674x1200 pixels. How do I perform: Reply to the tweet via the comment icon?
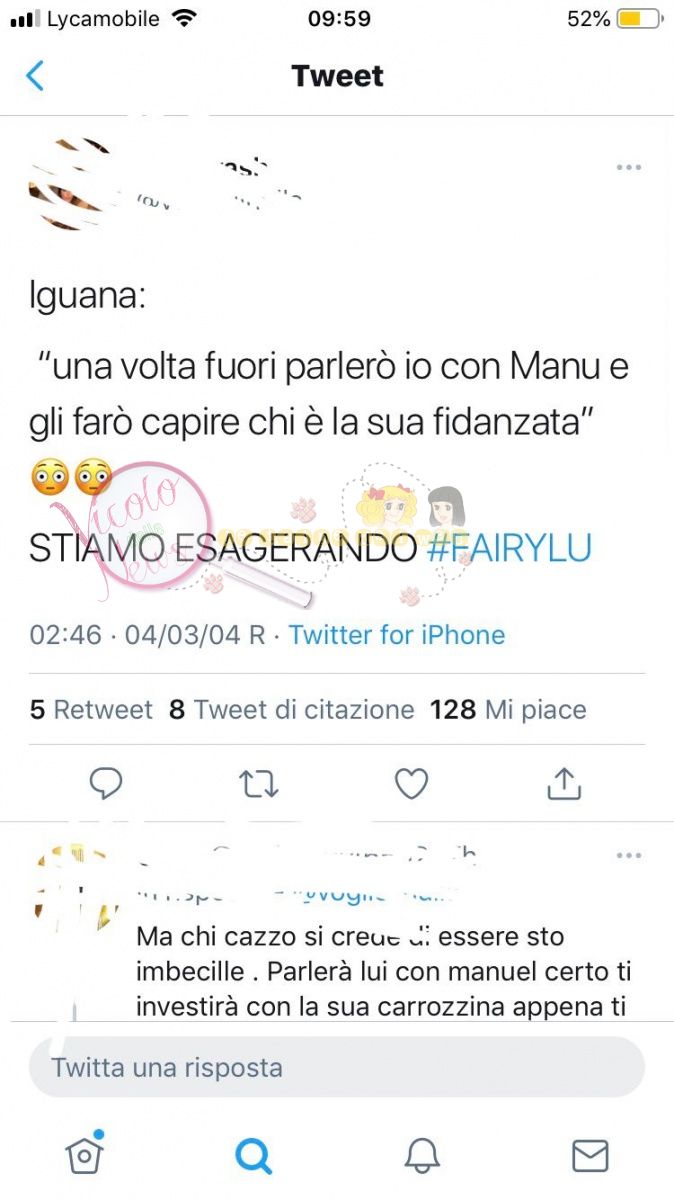(106, 784)
